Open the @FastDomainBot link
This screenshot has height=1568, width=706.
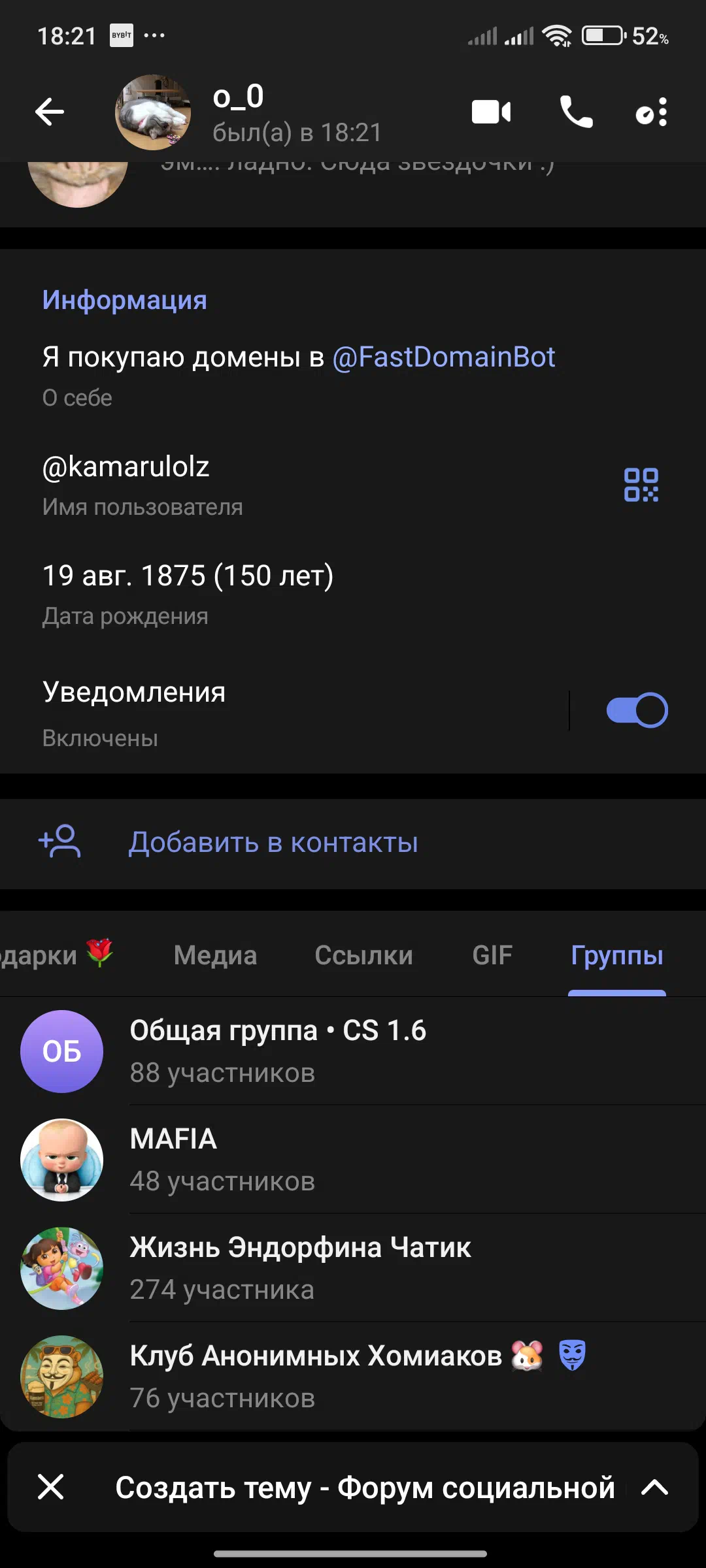(443, 357)
